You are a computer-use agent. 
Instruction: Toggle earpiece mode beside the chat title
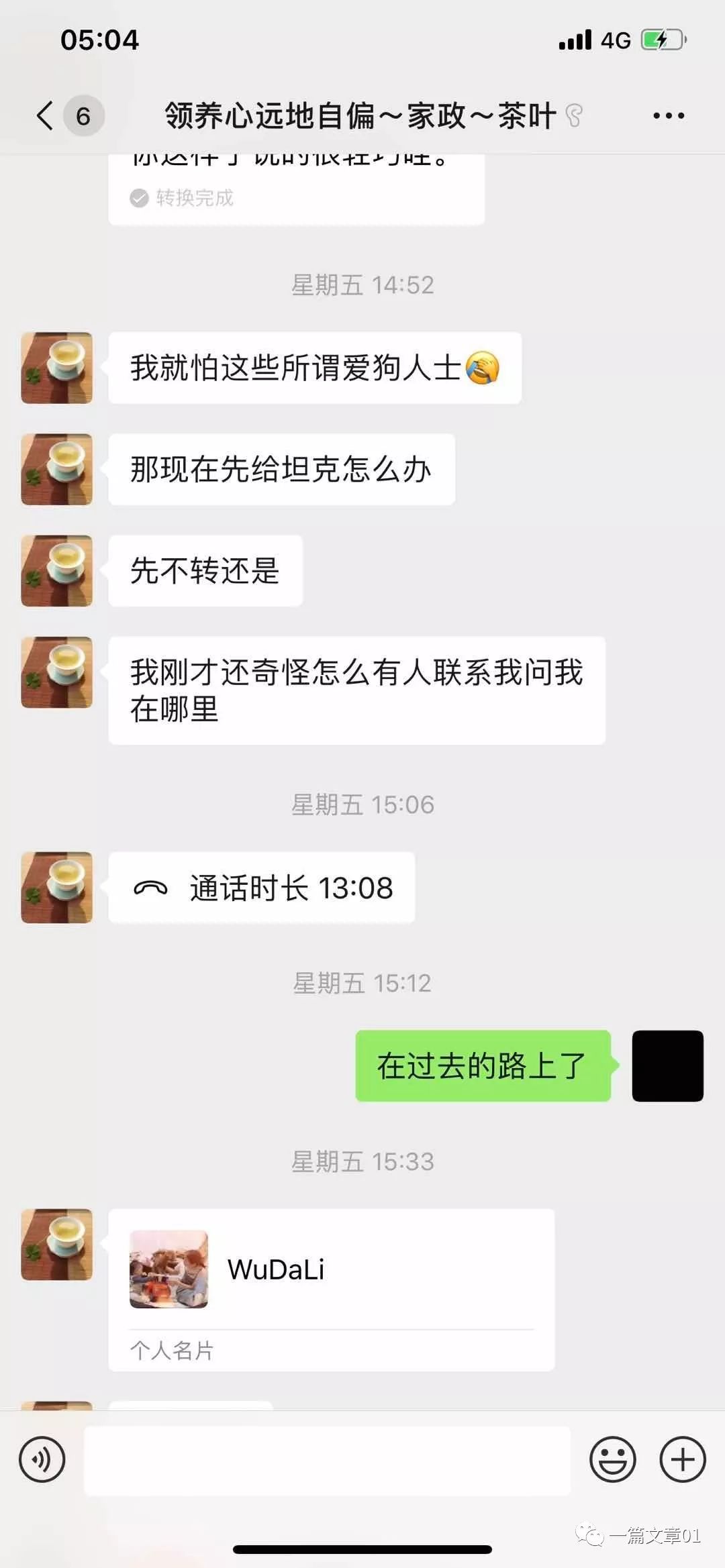point(572,114)
